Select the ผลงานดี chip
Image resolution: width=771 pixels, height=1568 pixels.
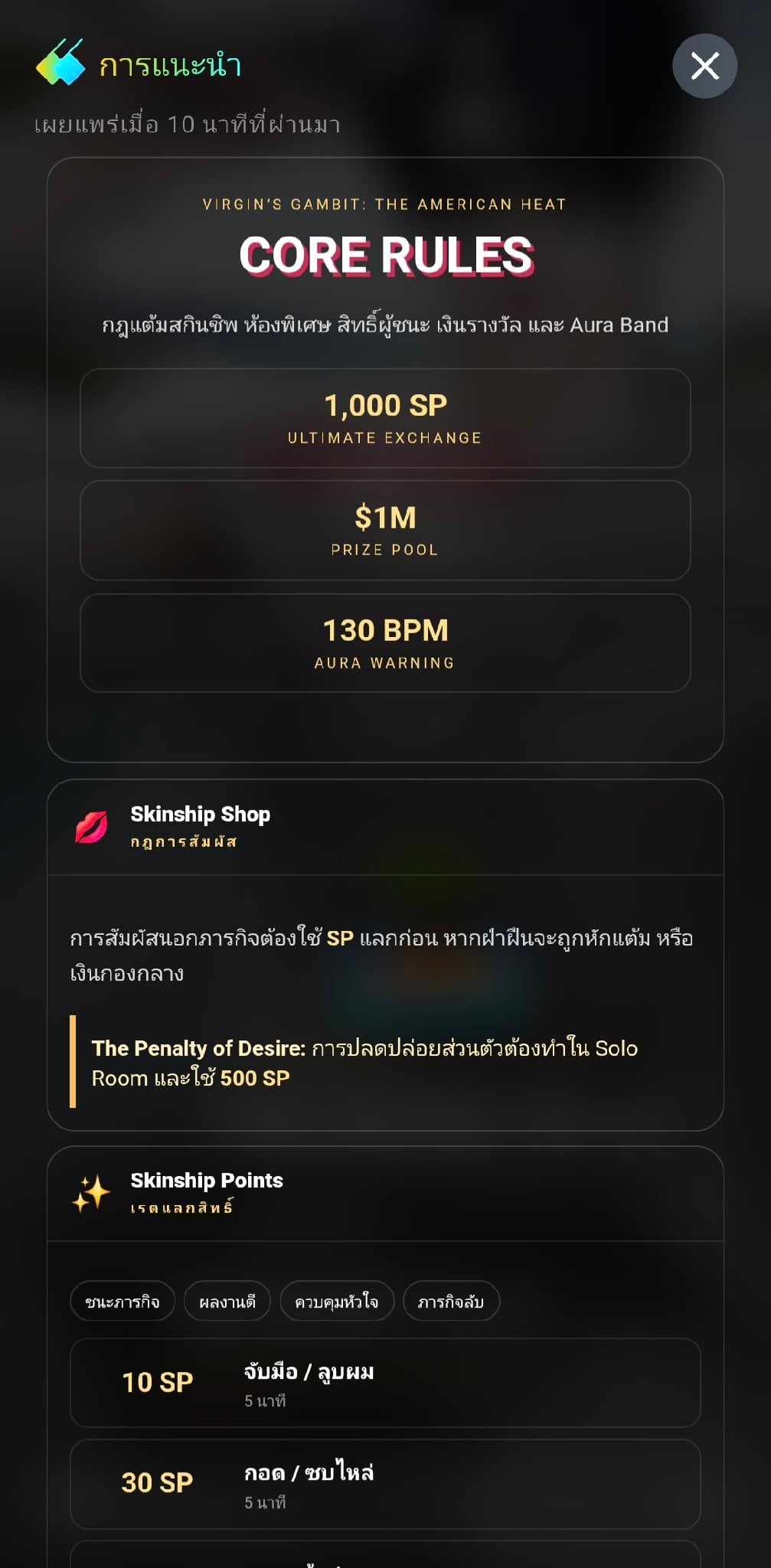tap(227, 1301)
